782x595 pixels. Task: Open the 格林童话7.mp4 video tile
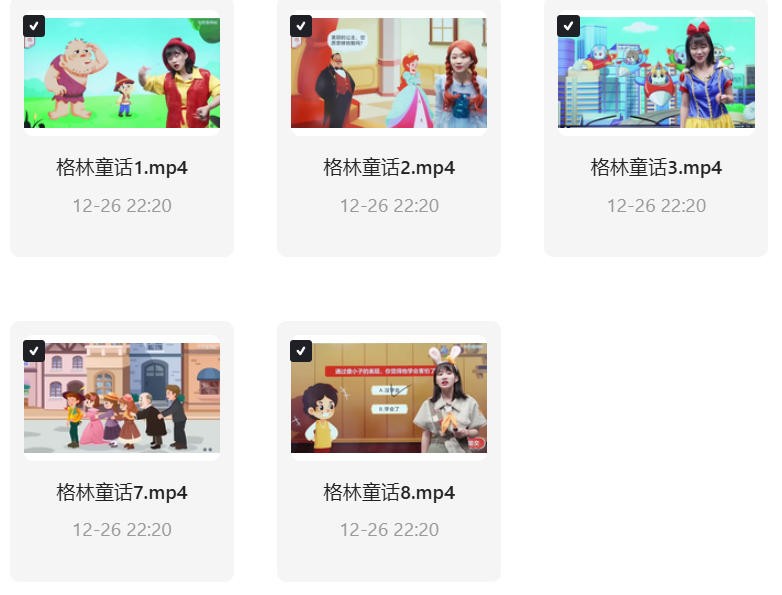[122, 400]
